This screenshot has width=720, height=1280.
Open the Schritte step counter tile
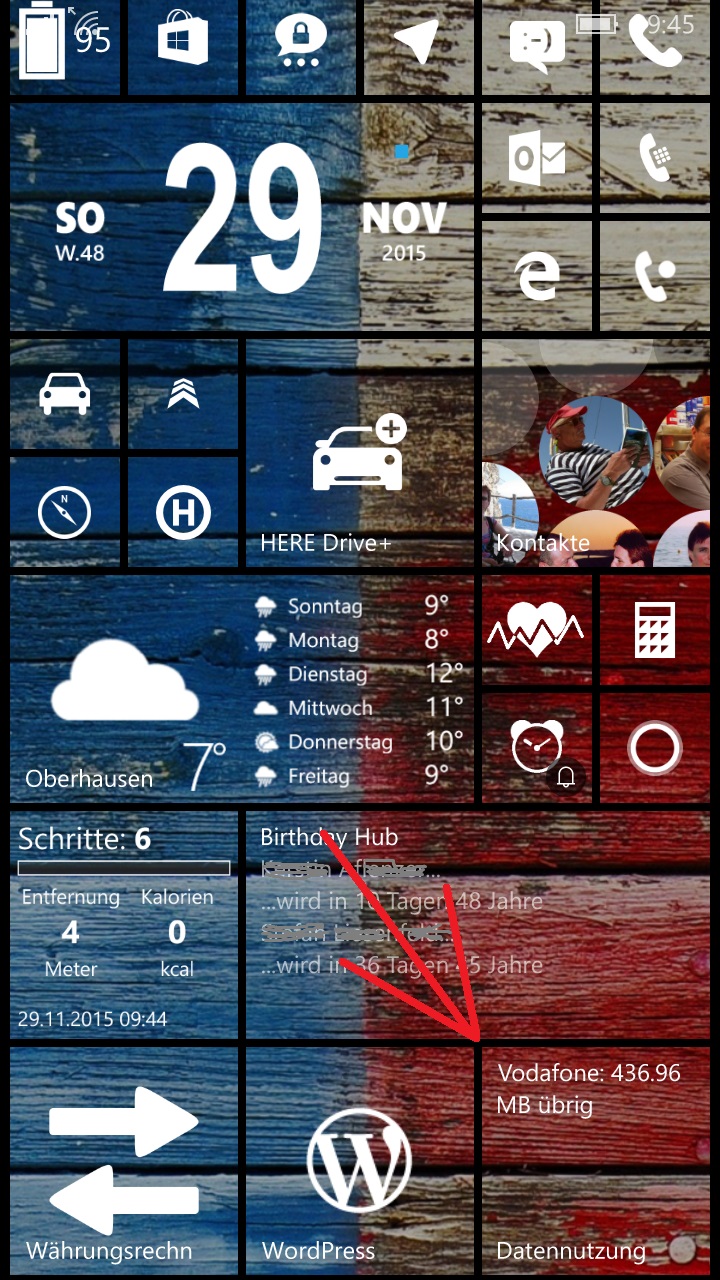(x=124, y=924)
